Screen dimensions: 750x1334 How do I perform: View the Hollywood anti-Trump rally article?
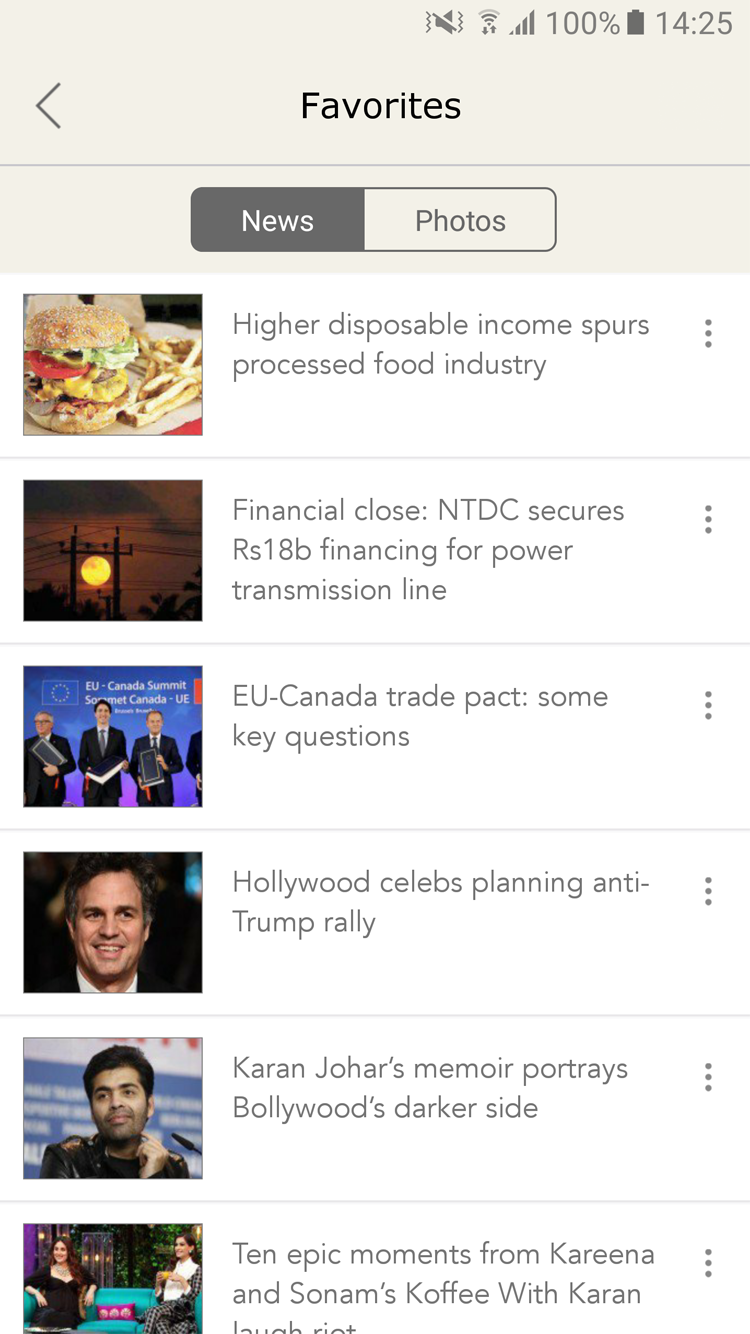tap(440, 902)
